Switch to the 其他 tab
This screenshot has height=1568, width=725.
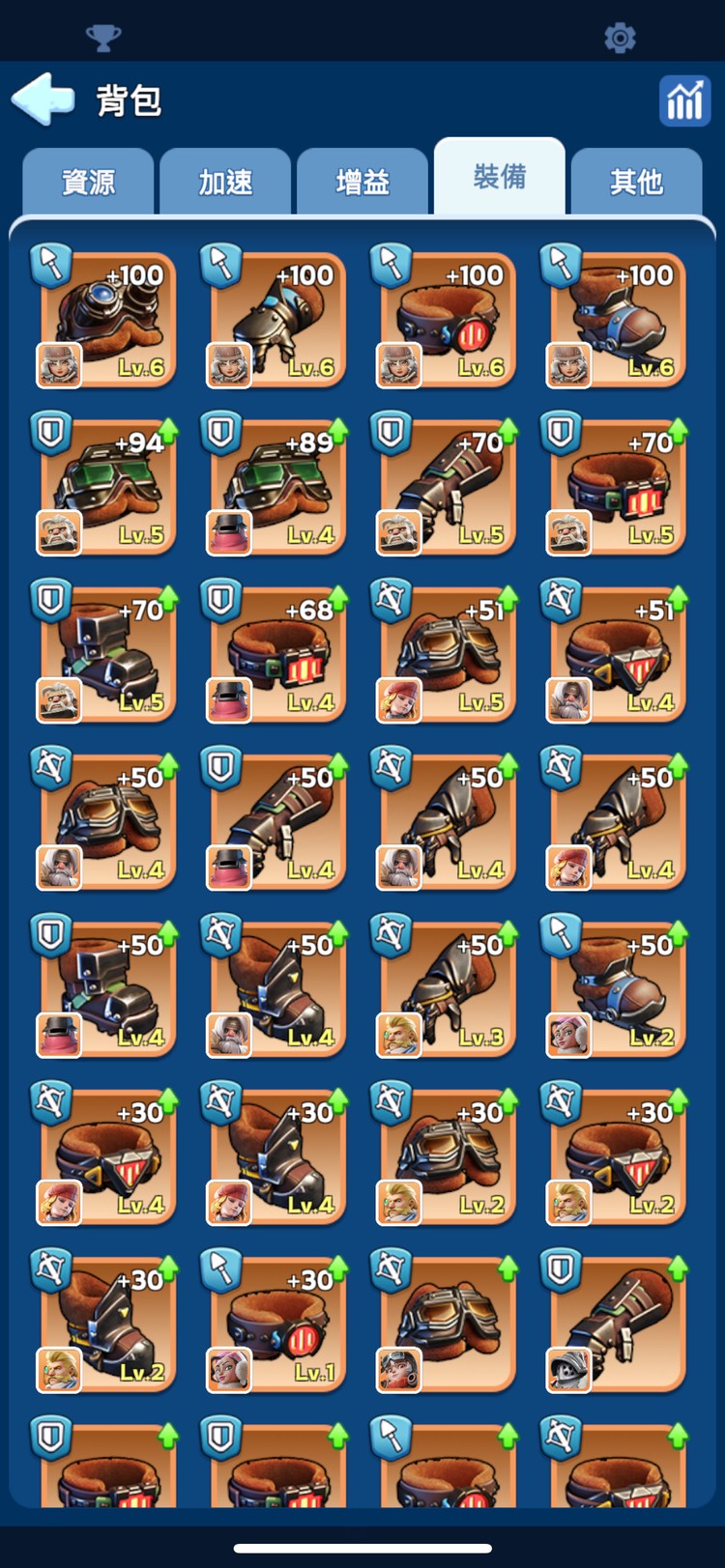click(x=636, y=182)
